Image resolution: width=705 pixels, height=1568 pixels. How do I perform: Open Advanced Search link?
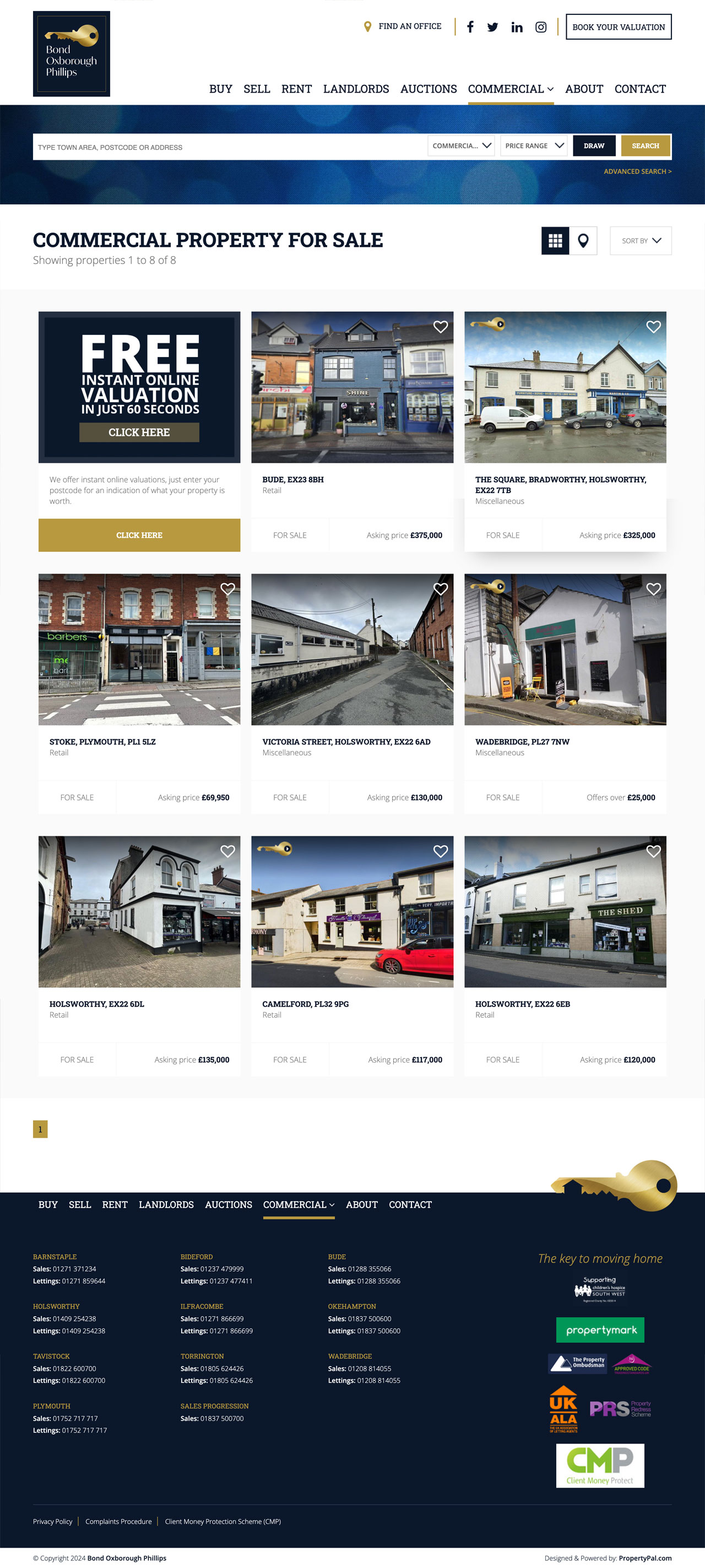pos(637,172)
